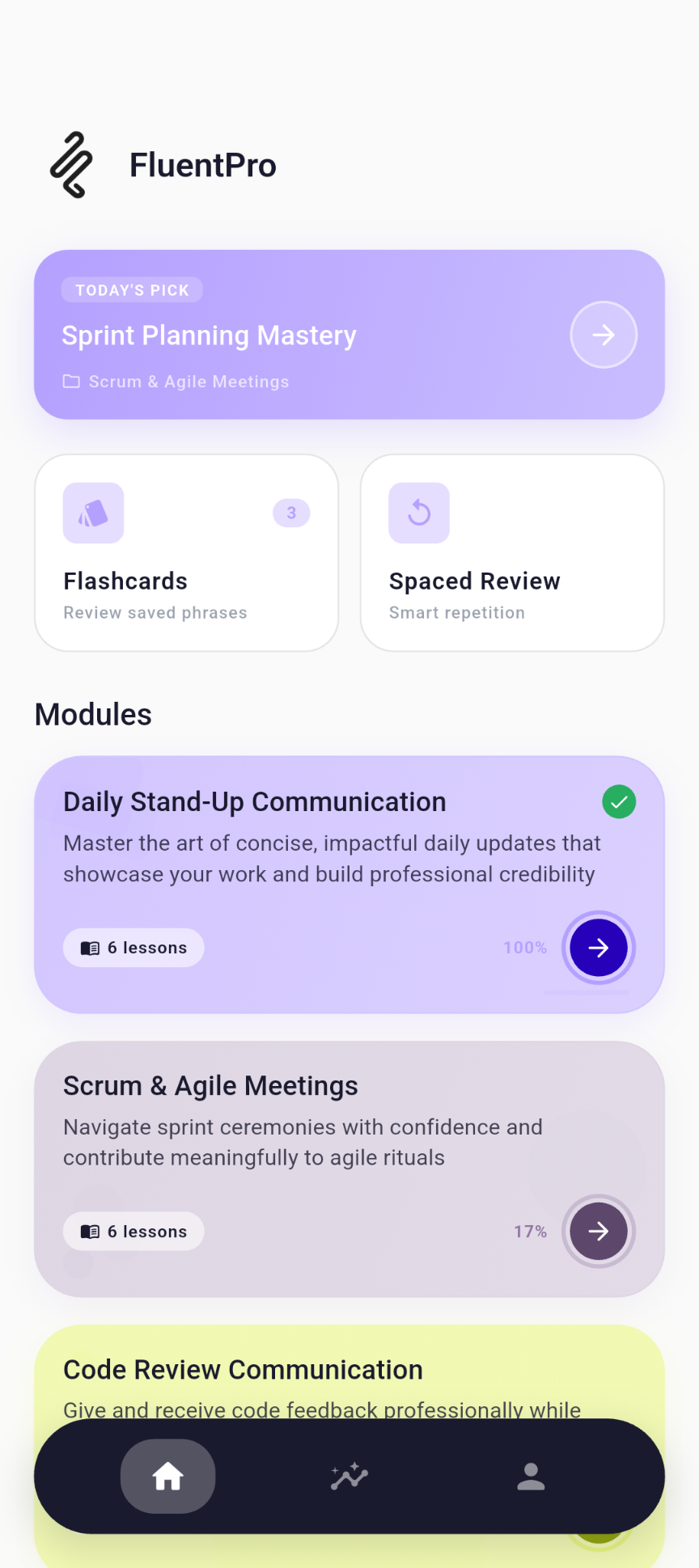This screenshot has height=1568, width=699.
Task: Open Scrum & Agile Meetings module
Action: (x=324, y=1142)
